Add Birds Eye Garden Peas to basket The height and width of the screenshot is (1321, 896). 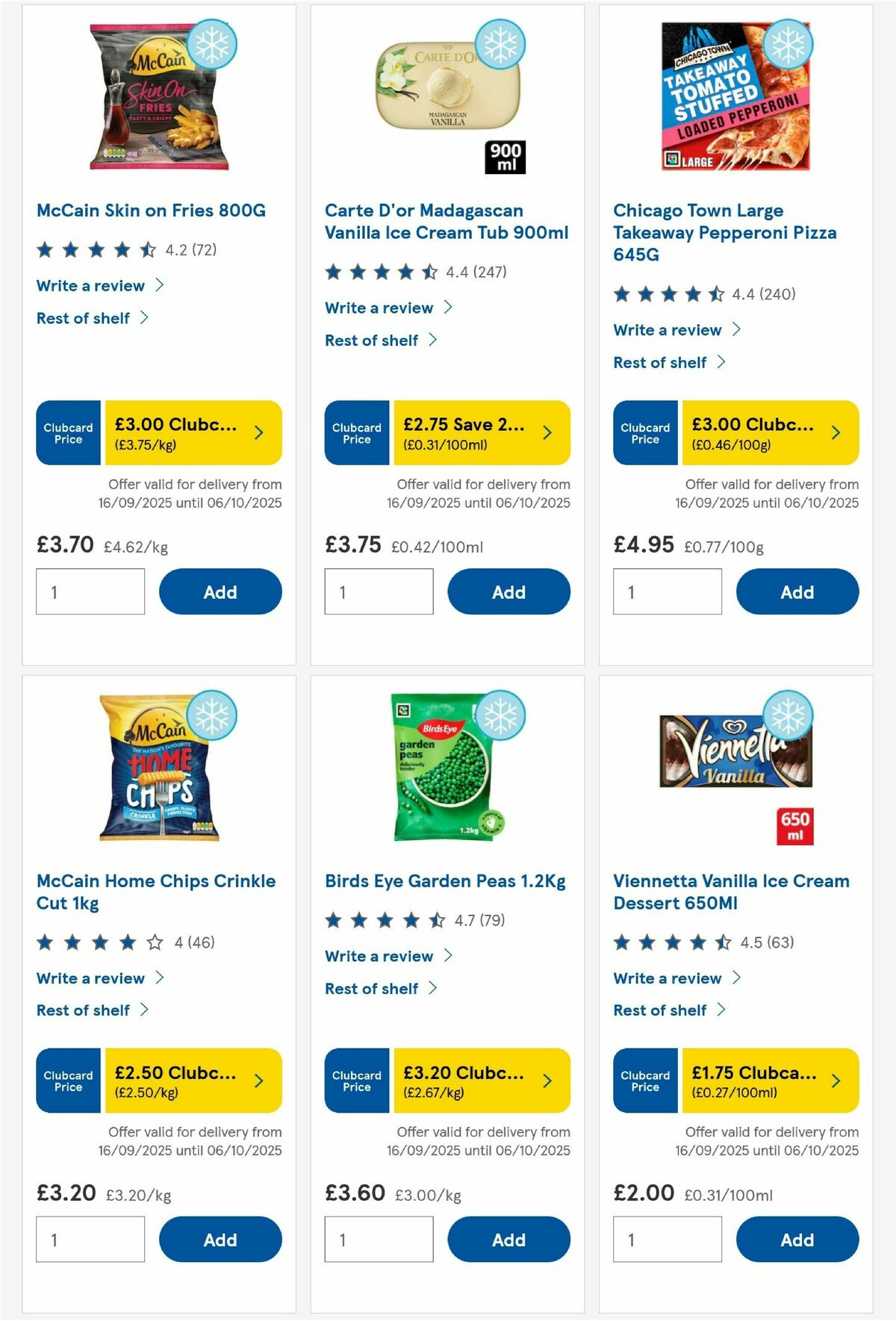click(x=508, y=1239)
